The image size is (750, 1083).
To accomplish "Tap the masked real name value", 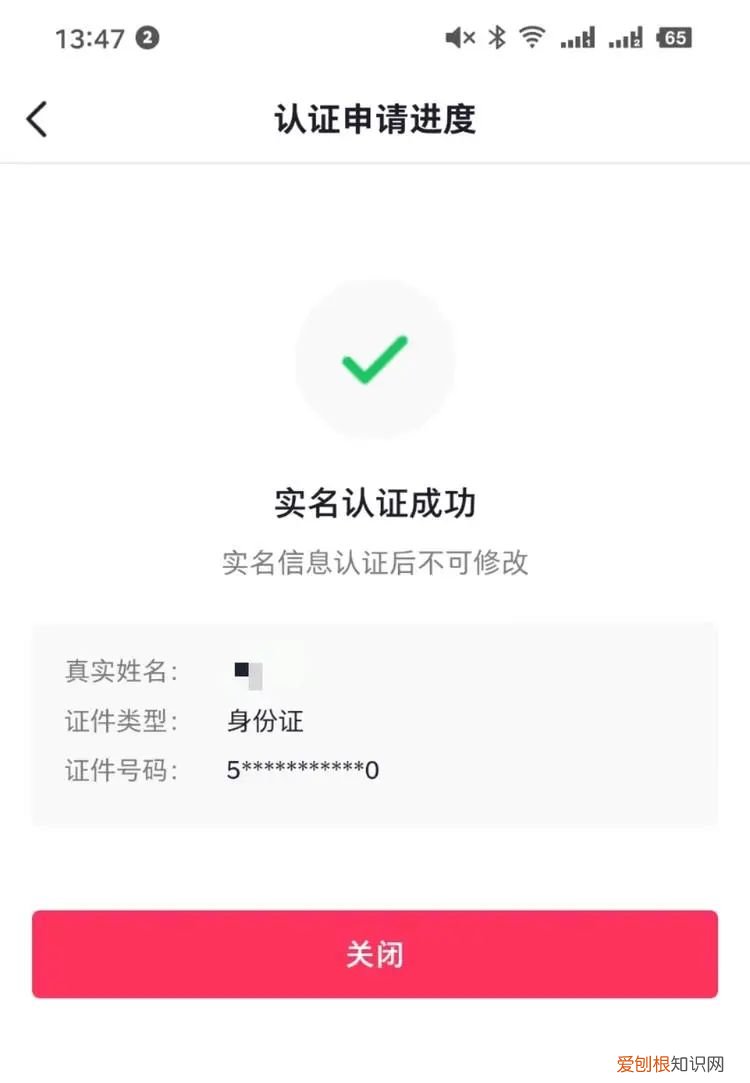I will tap(248, 673).
